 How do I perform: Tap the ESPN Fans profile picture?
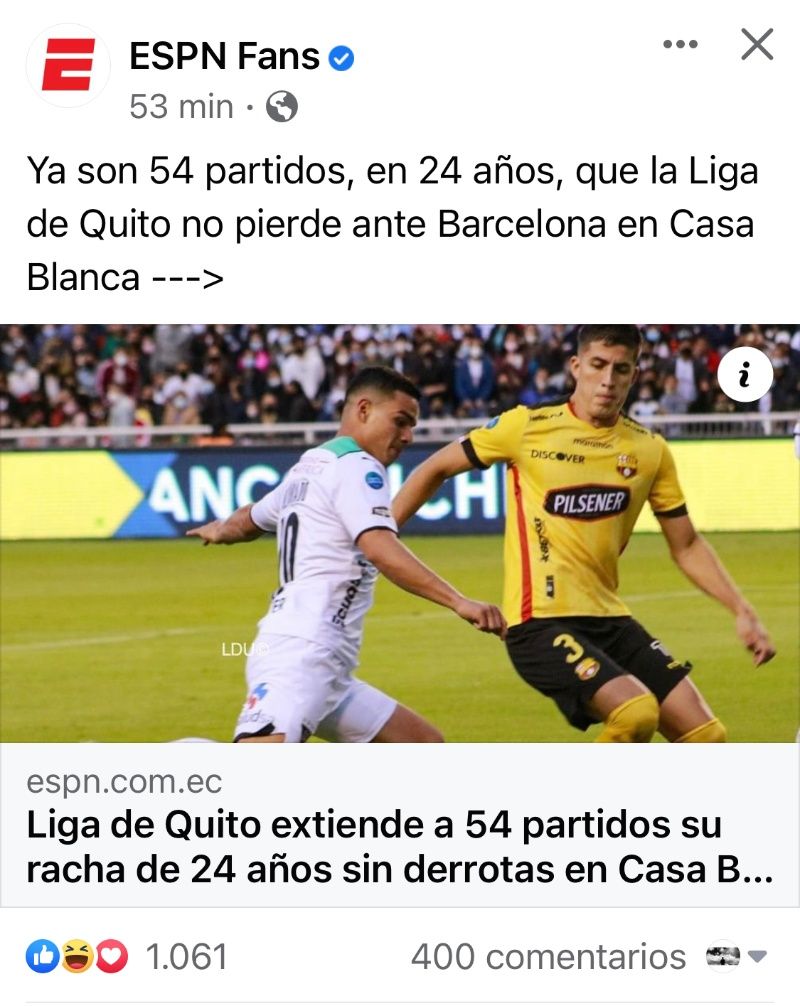[68, 65]
